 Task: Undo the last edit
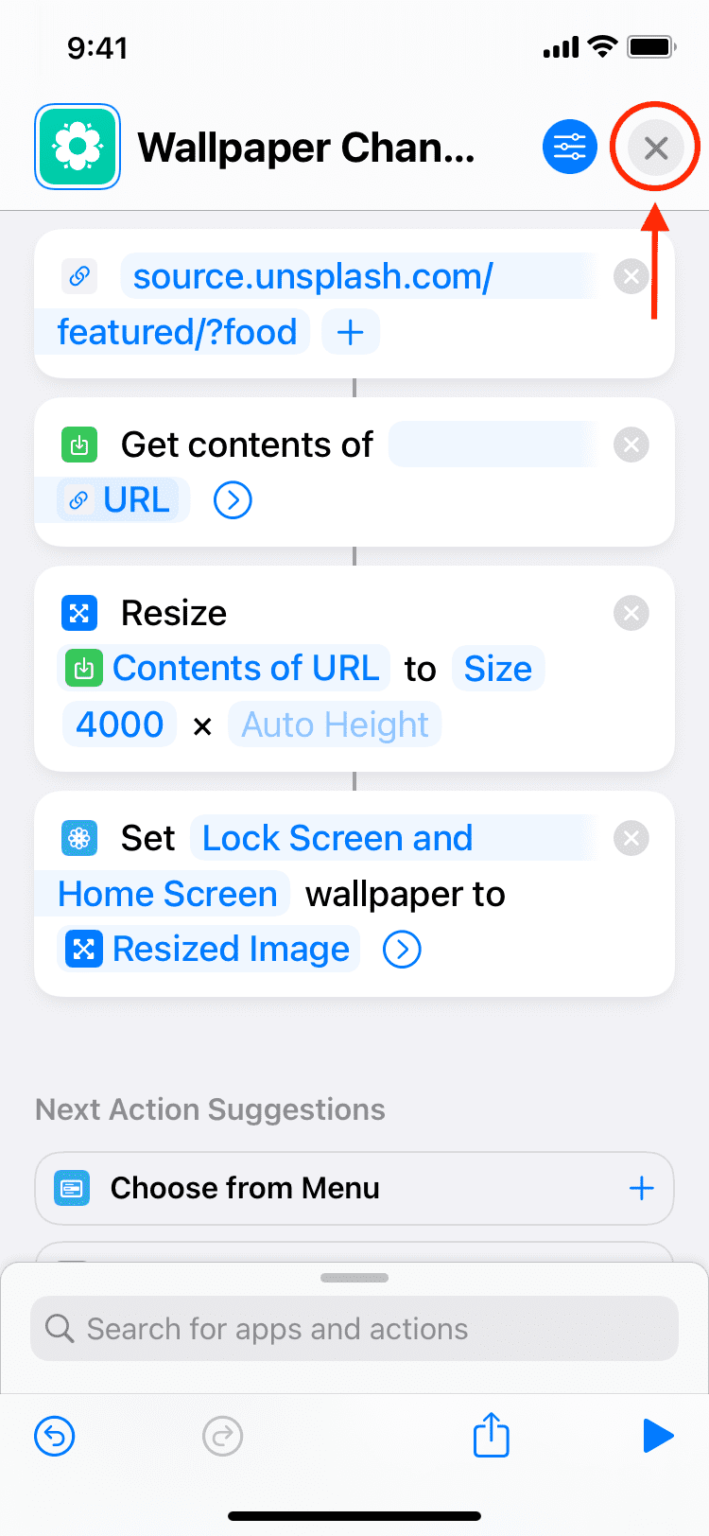point(55,1437)
